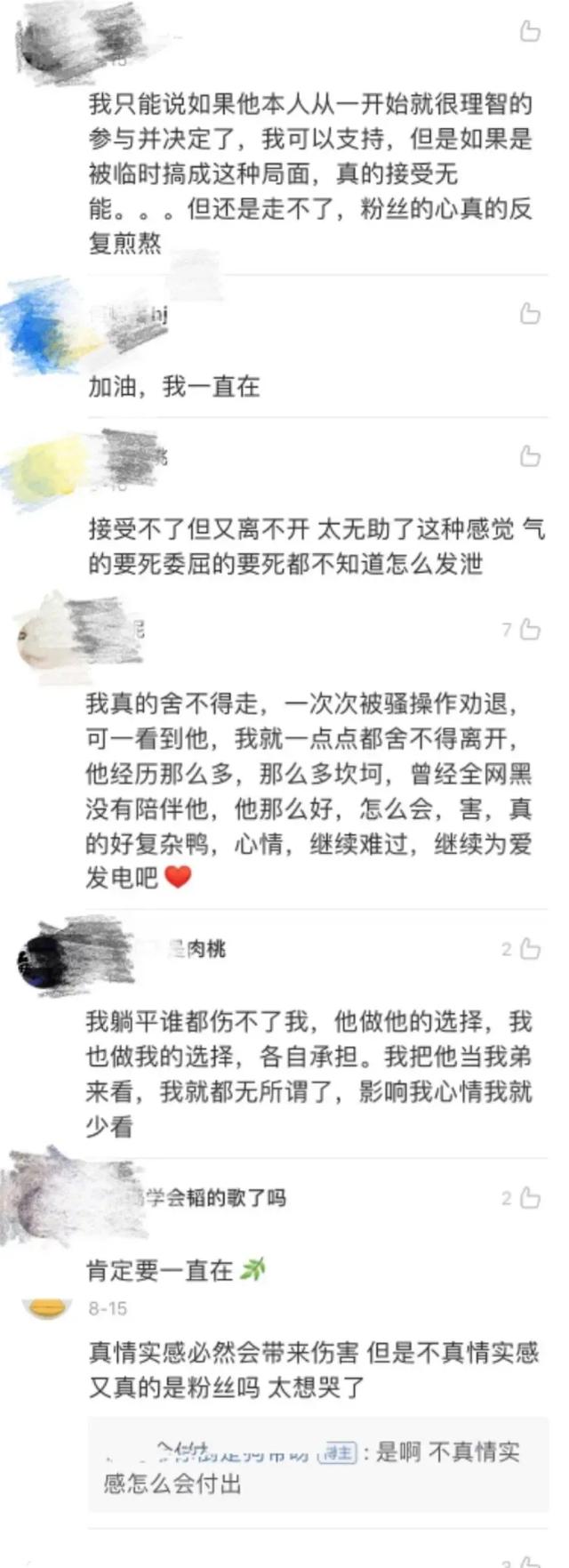The height and width of the screenshot is (1568, 569).
Task: Like the comment starting 我躺平谁都伤不了我
Action: (x=530, y=949)
